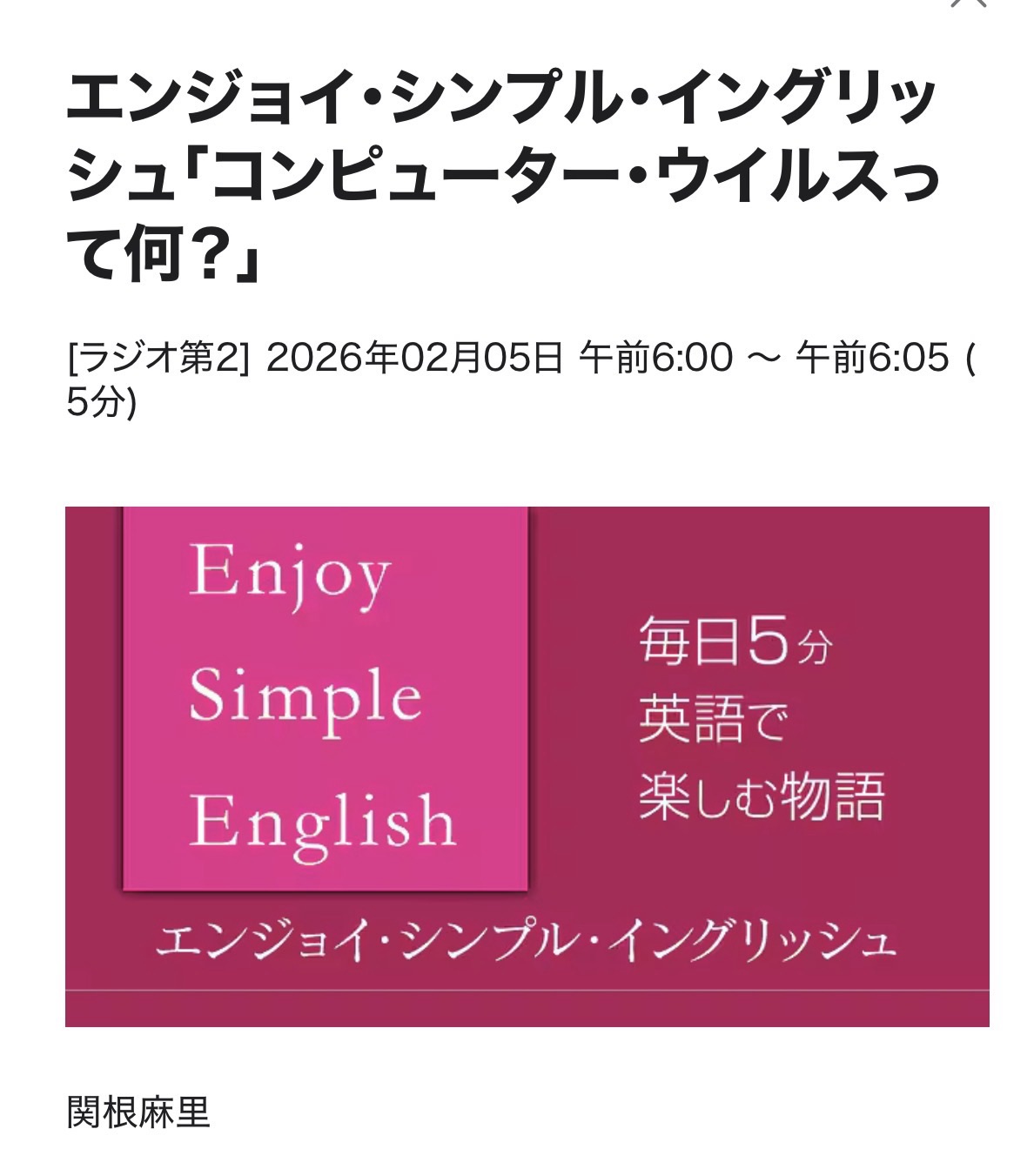Close the program detail panel

968,3
